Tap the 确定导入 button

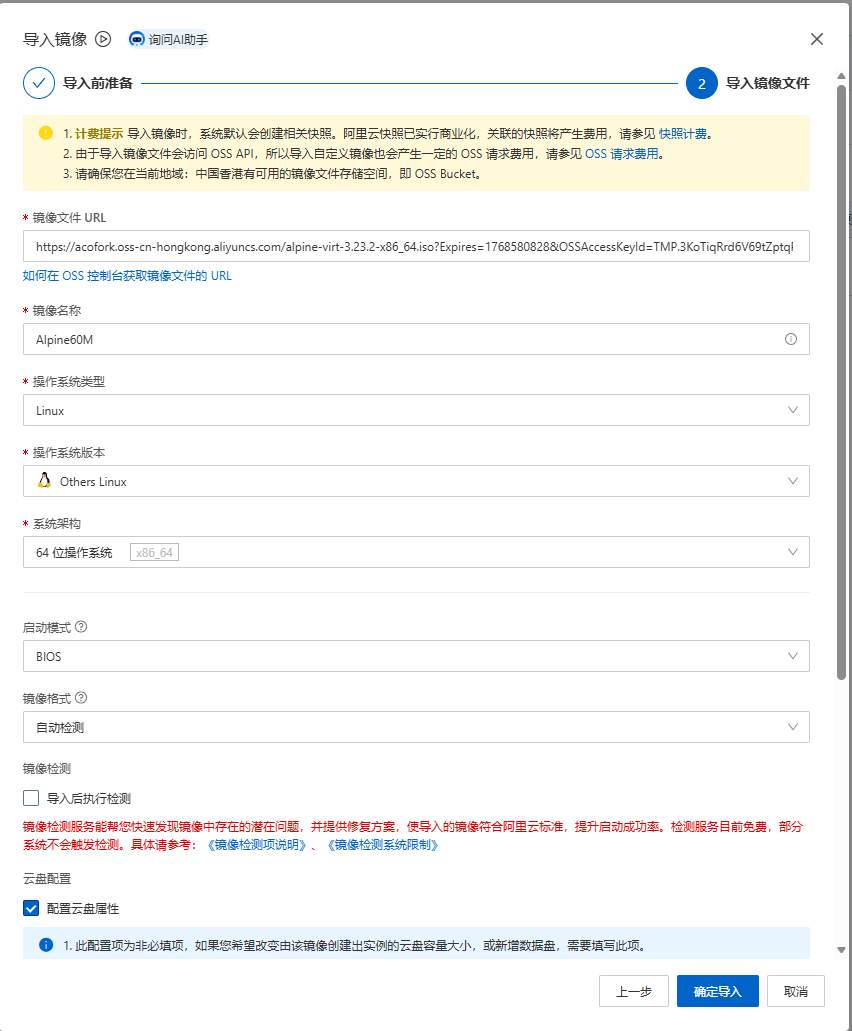(x=718, y=991)
